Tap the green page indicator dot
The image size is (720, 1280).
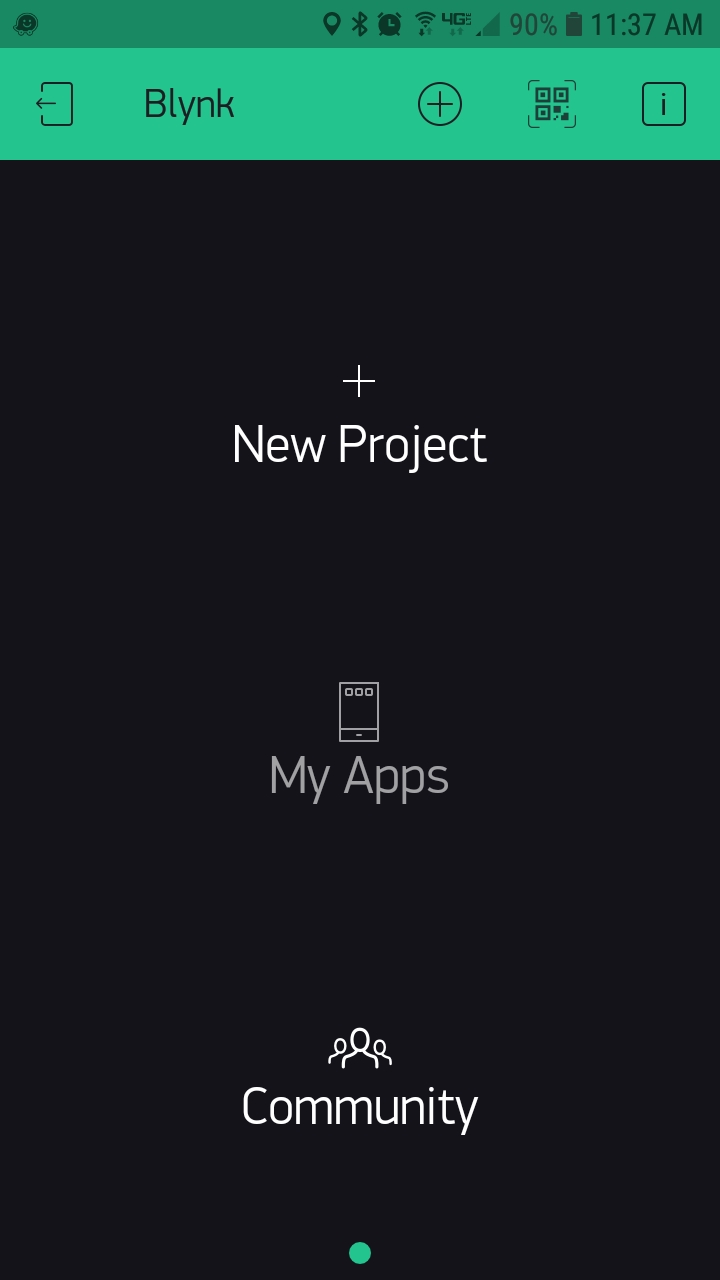click(x=360, y=1253)
